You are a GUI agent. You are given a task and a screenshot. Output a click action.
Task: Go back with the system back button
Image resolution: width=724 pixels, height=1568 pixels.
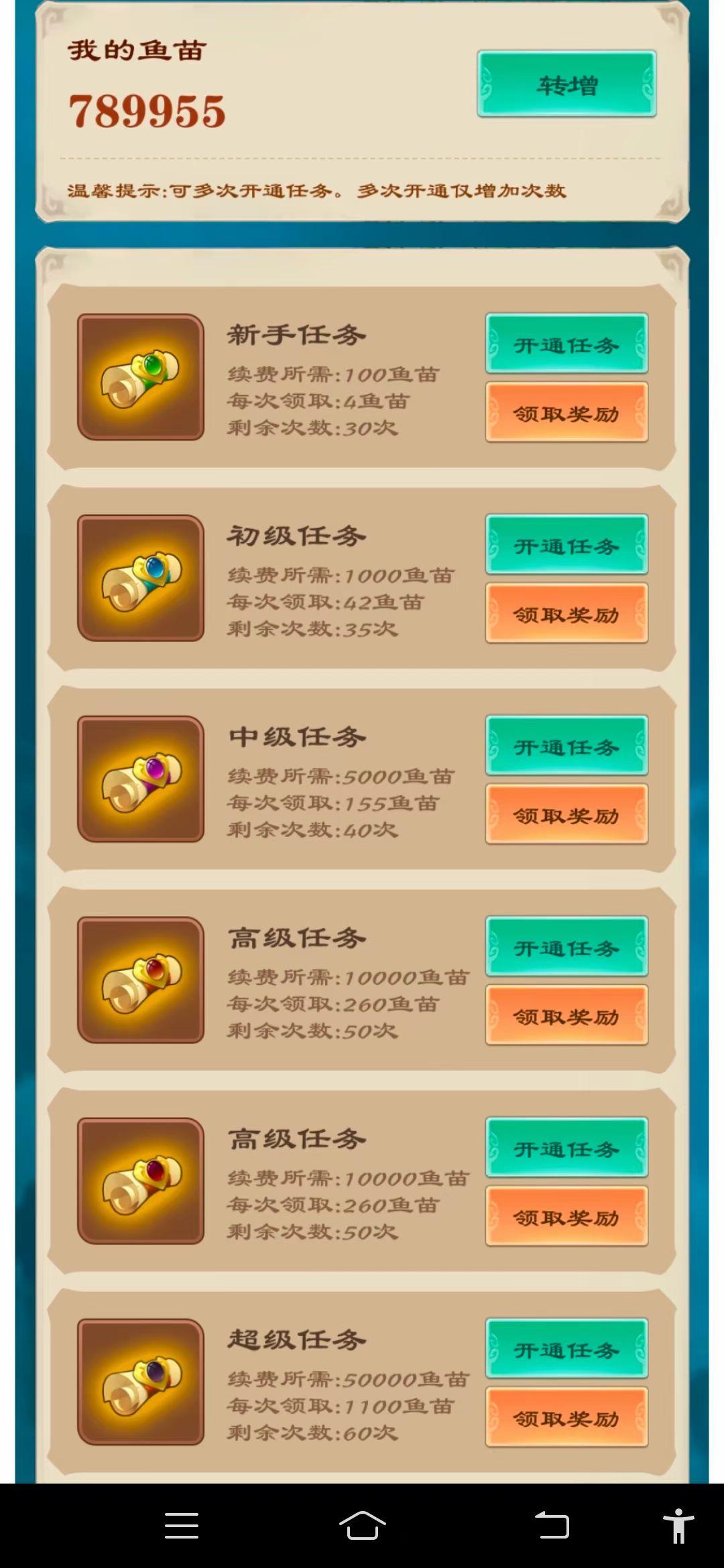click(552, 1526)
